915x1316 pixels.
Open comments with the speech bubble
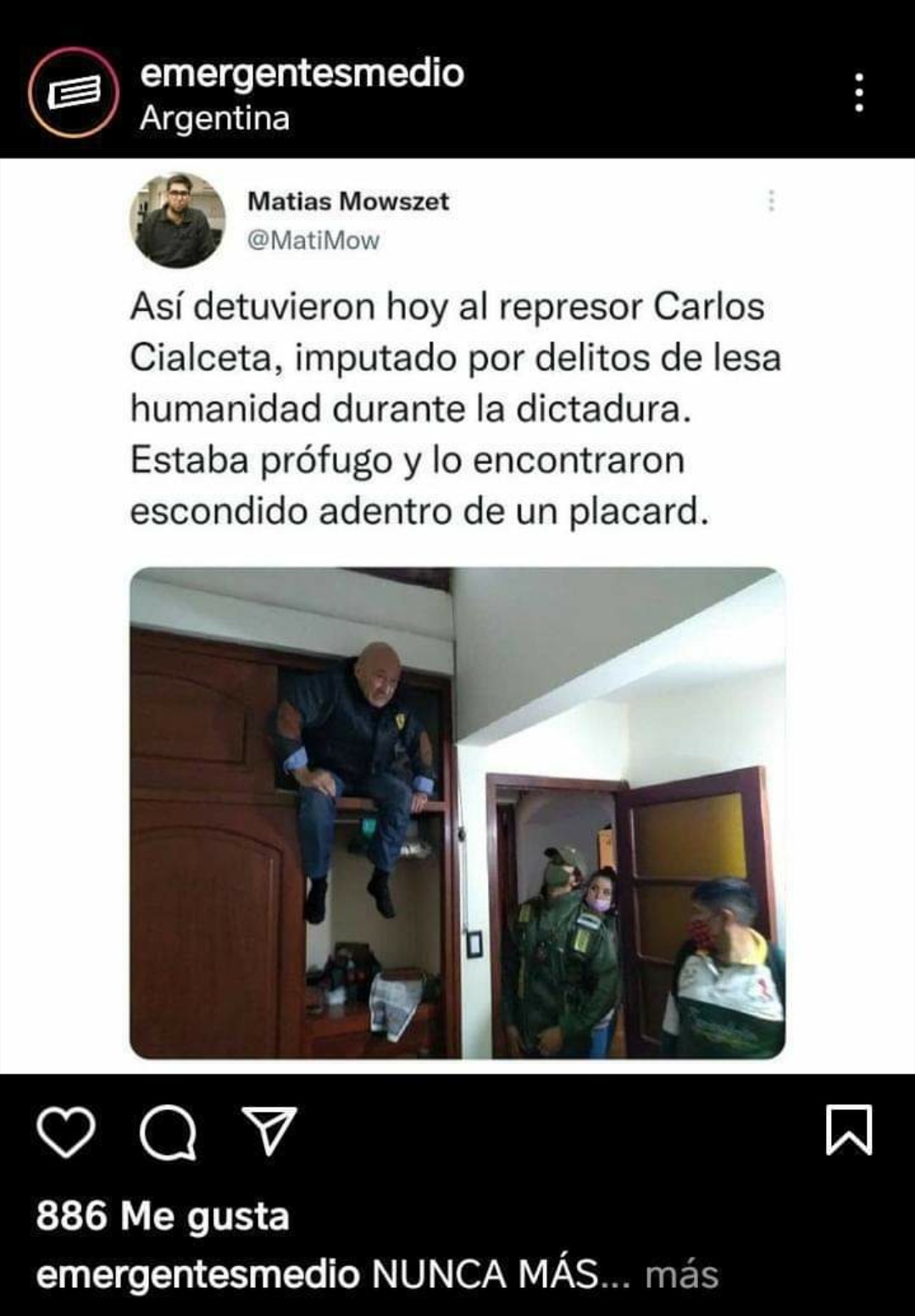tap(168, 1134)
